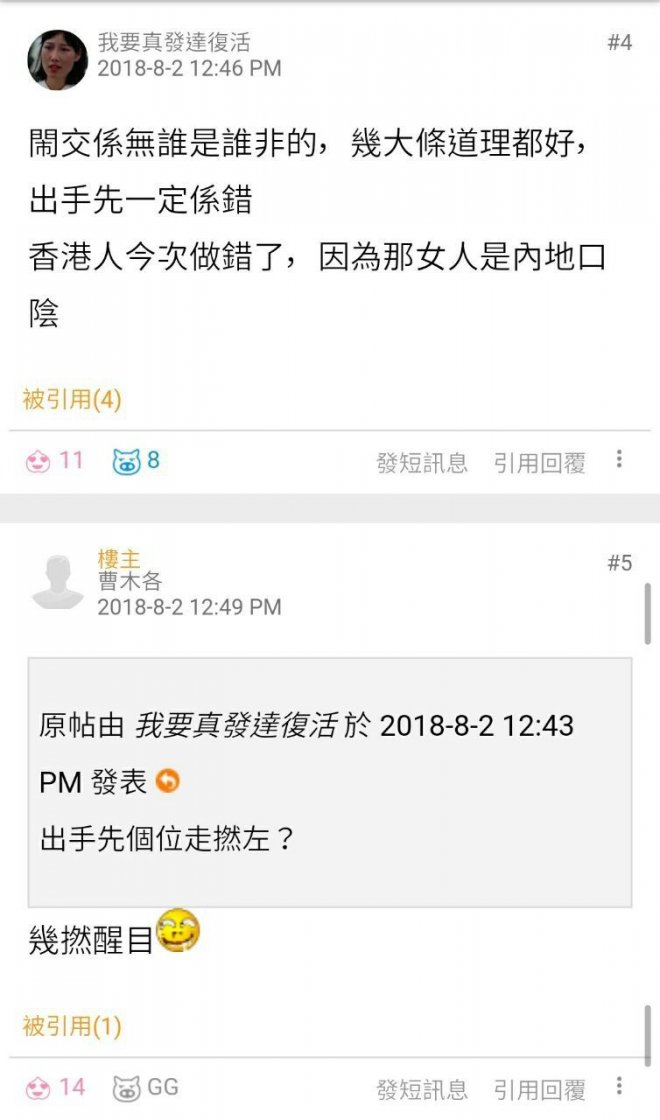View username 我要真發達復活 profile in post #4
Image resolution: width=660 pixels, height=1120 pixels.
pos(173,42)
